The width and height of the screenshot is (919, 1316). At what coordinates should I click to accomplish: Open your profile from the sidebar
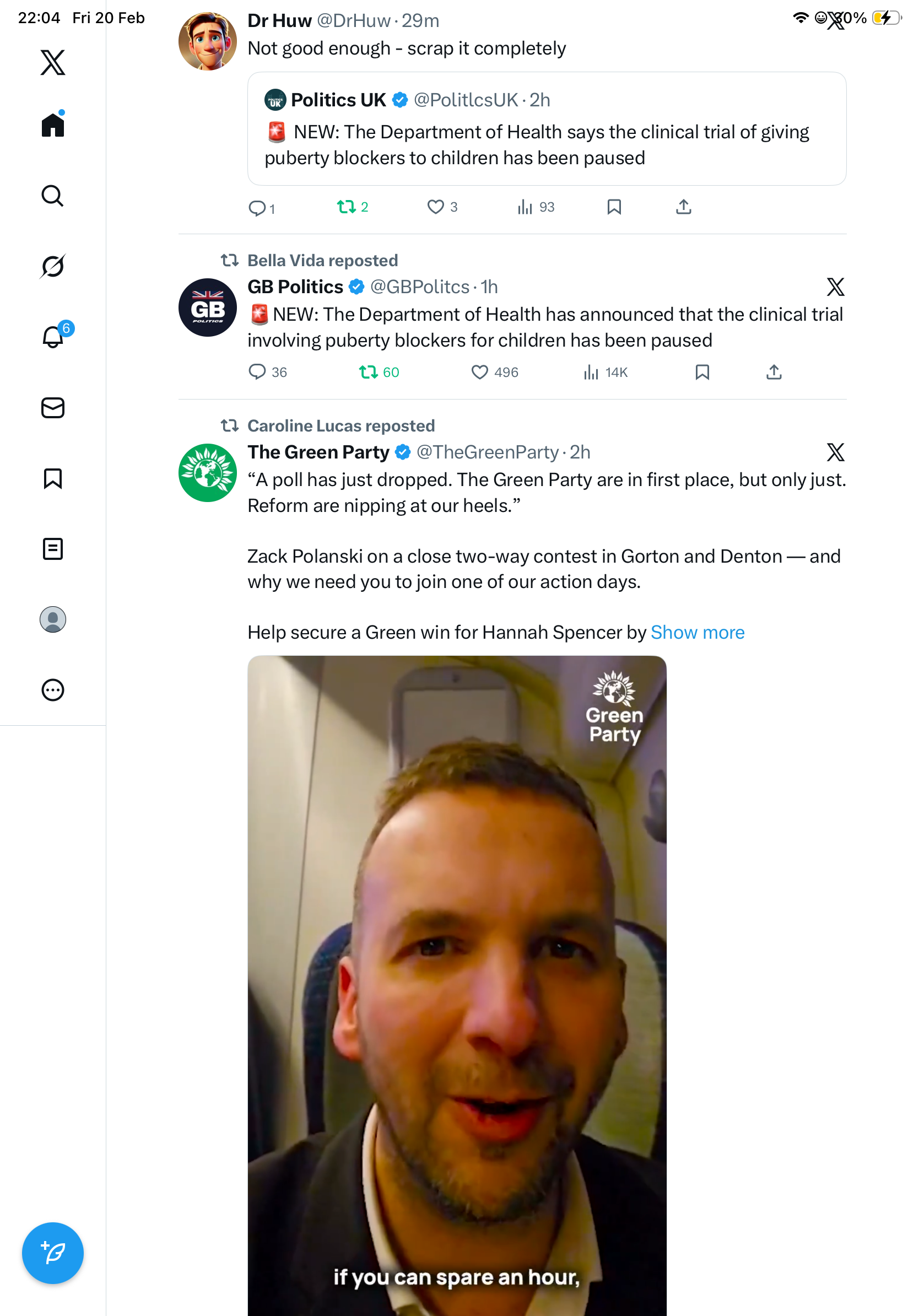(53, 619)
